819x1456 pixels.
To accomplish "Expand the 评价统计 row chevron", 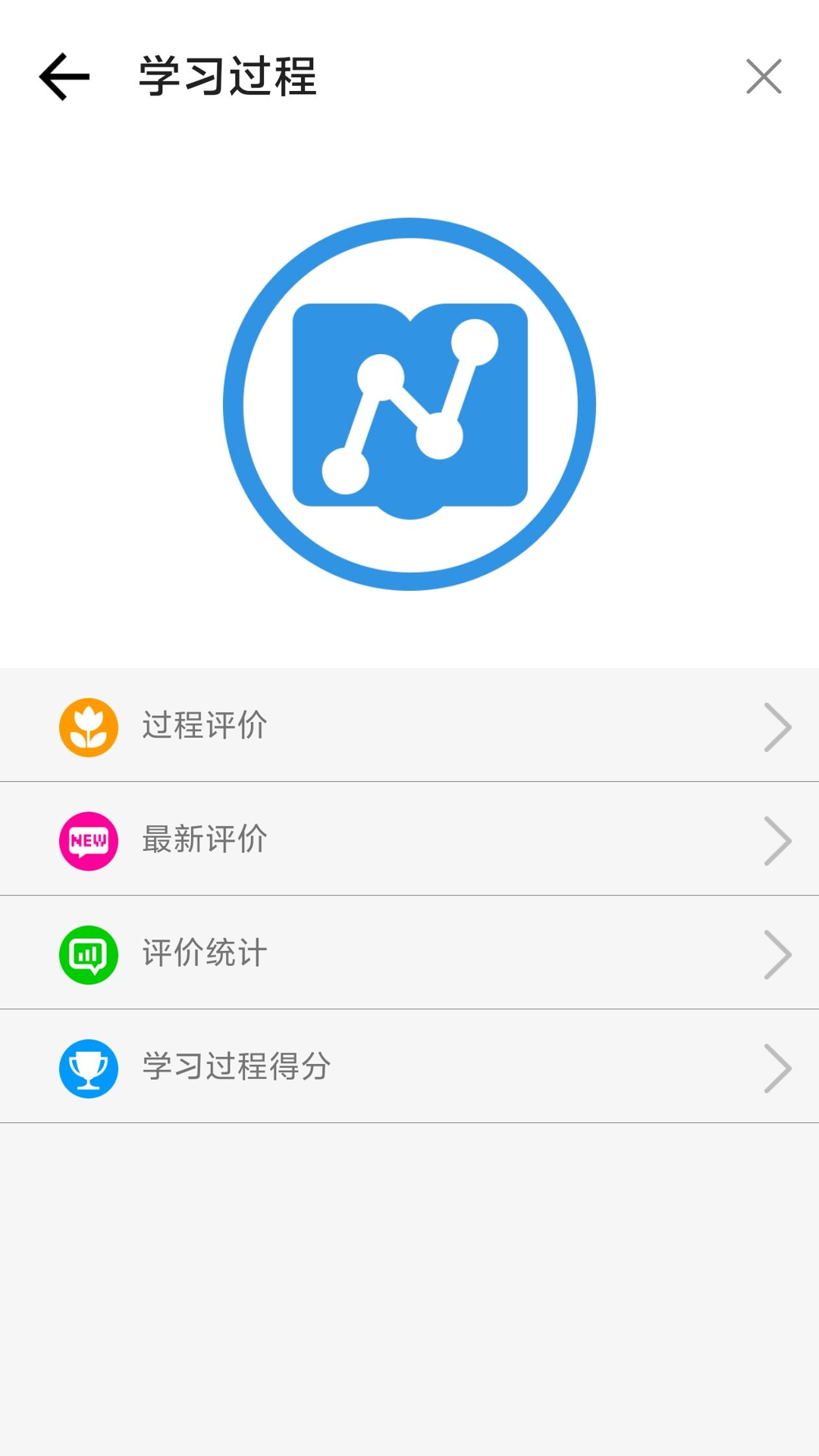I will coord(778,954).
